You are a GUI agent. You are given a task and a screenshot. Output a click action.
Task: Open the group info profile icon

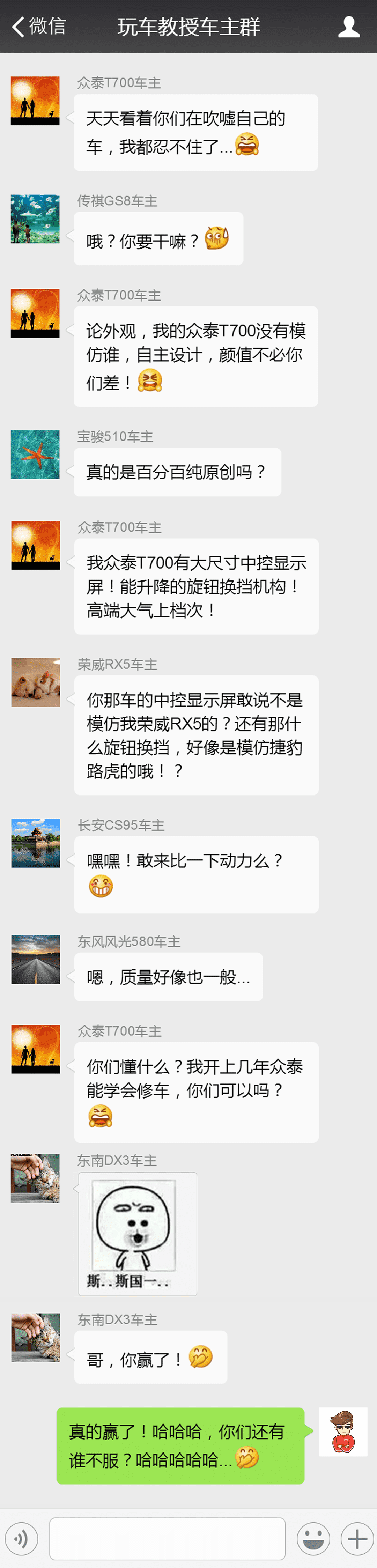pyautogui.click(x=348, y=27)
